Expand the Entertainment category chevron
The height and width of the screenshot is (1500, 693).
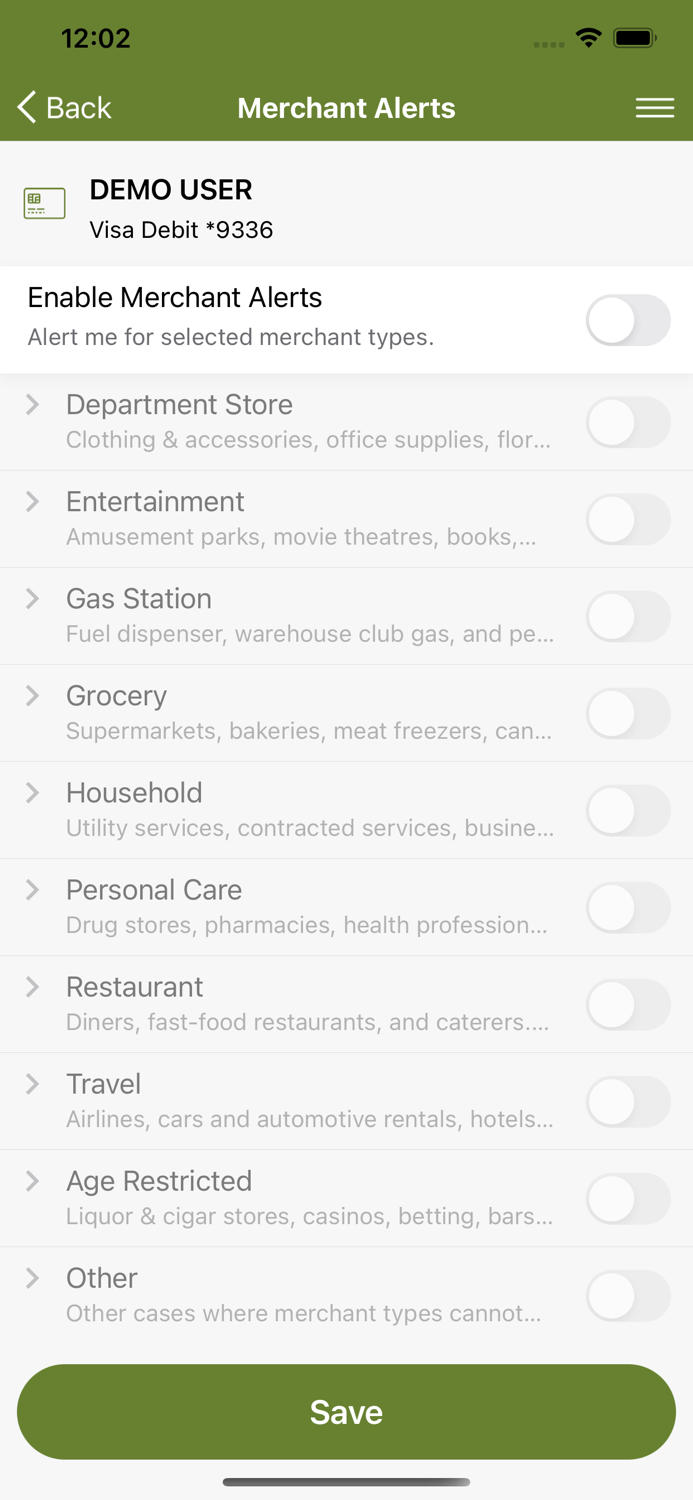(x=33, y=501)
